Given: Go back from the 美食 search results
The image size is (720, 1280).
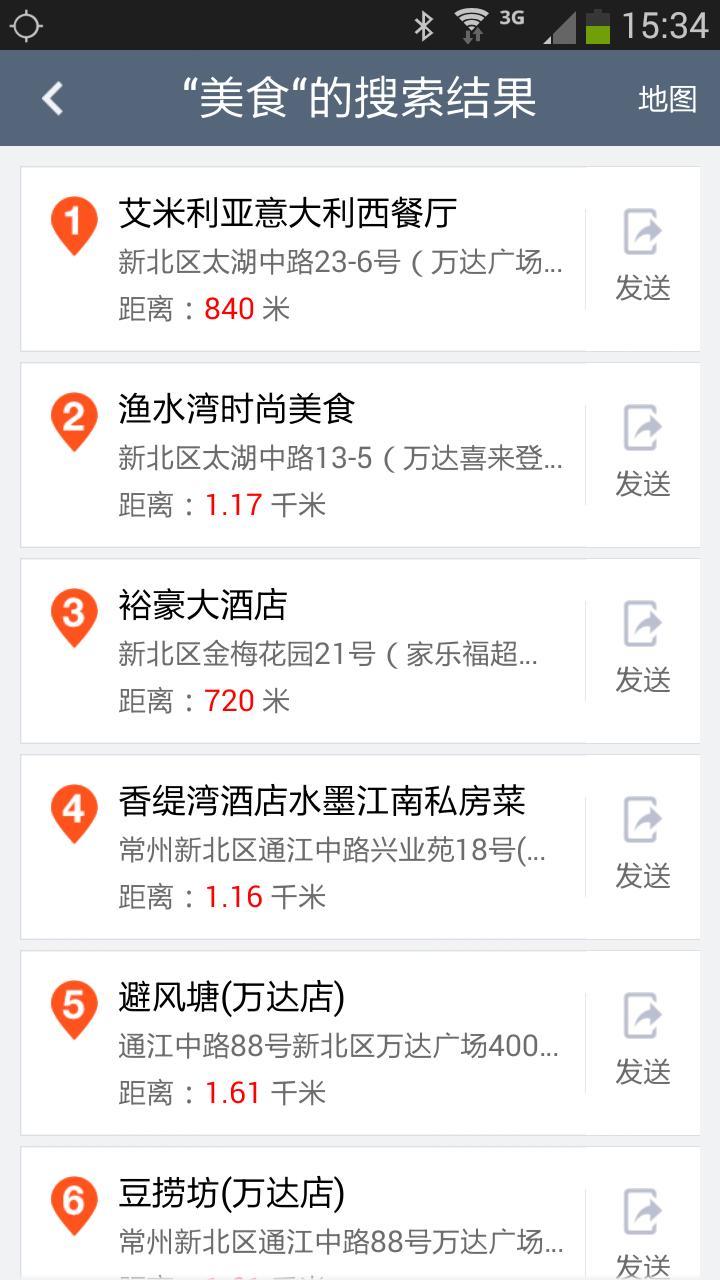Looking at the screenshot, I should (52, 98).
